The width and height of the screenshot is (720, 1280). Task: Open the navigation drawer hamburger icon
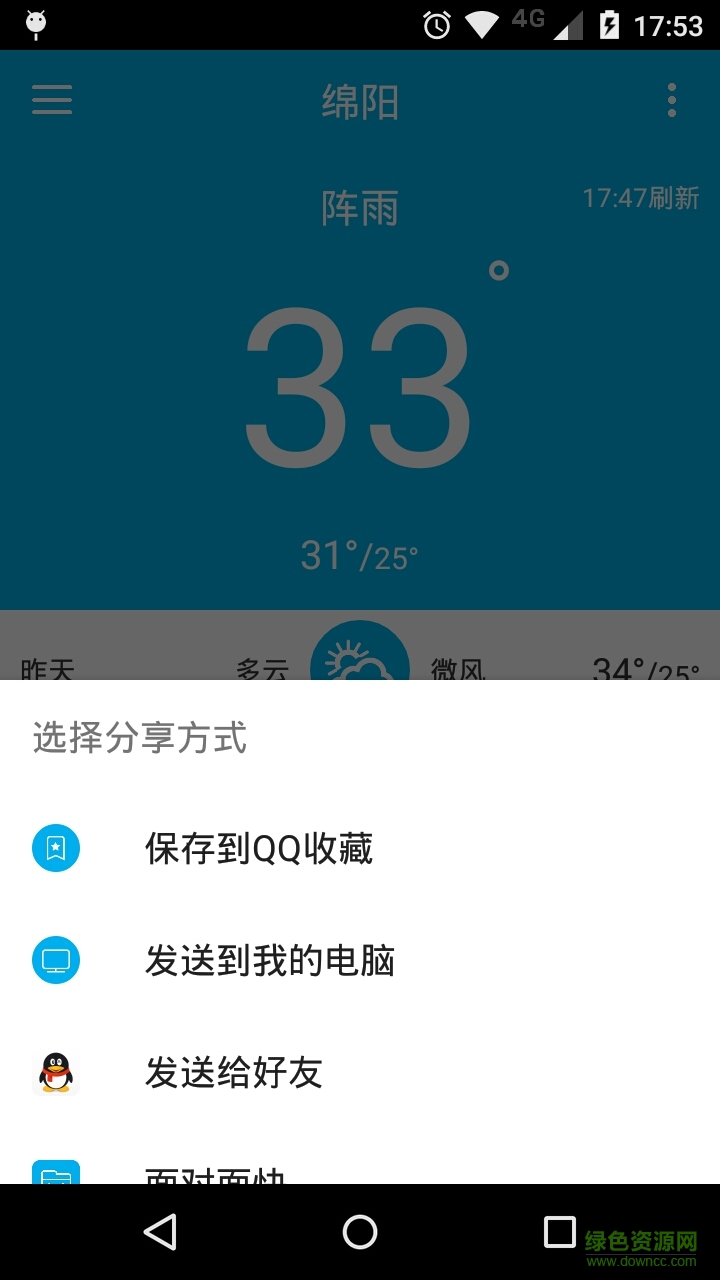pyautogui.click(x=51, y=100)
